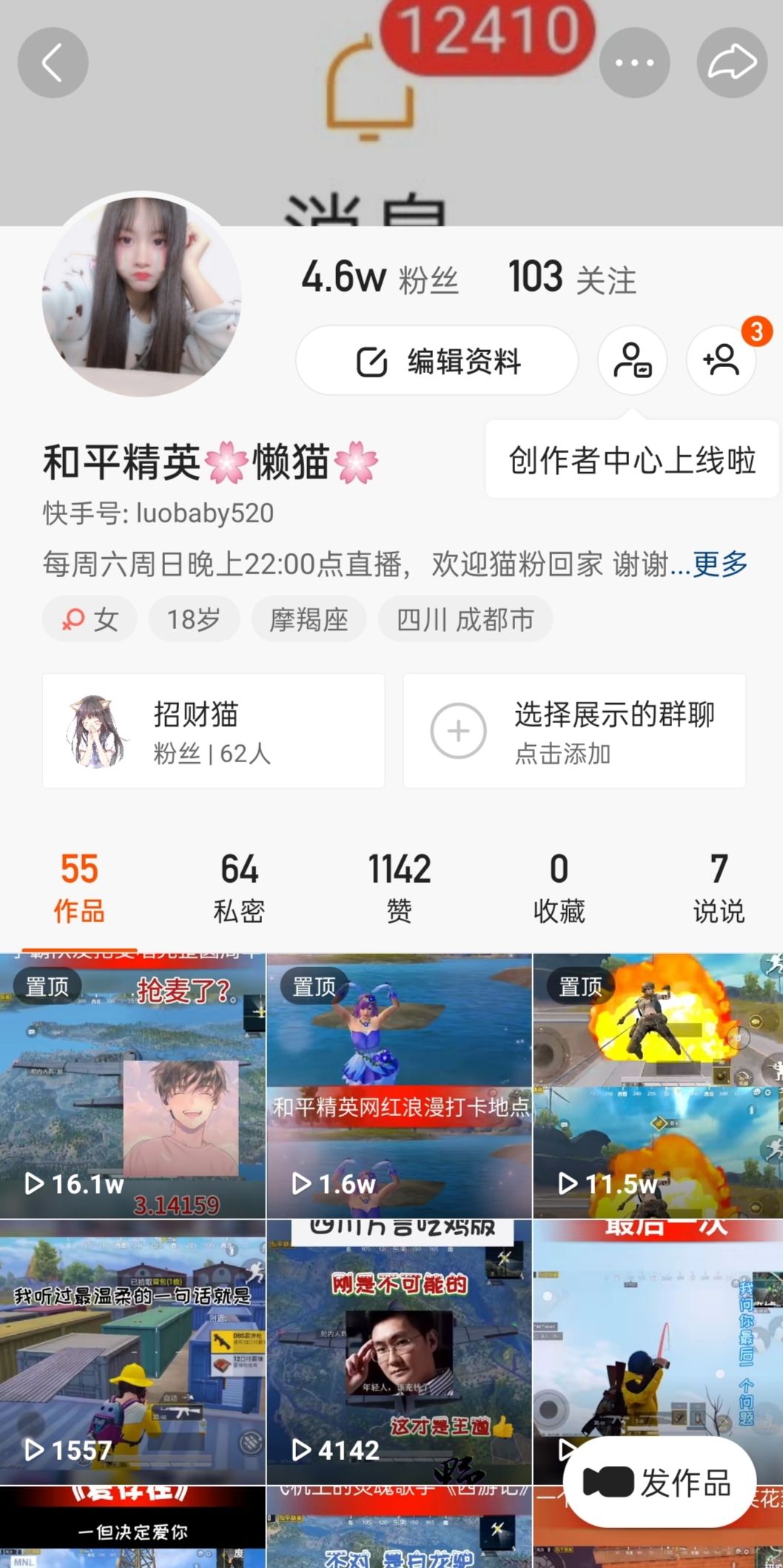783x1568 pixels.
Task: Watch the pinned video with 11.5w views
Action: pyautogui.click(x=658, y=1086)
